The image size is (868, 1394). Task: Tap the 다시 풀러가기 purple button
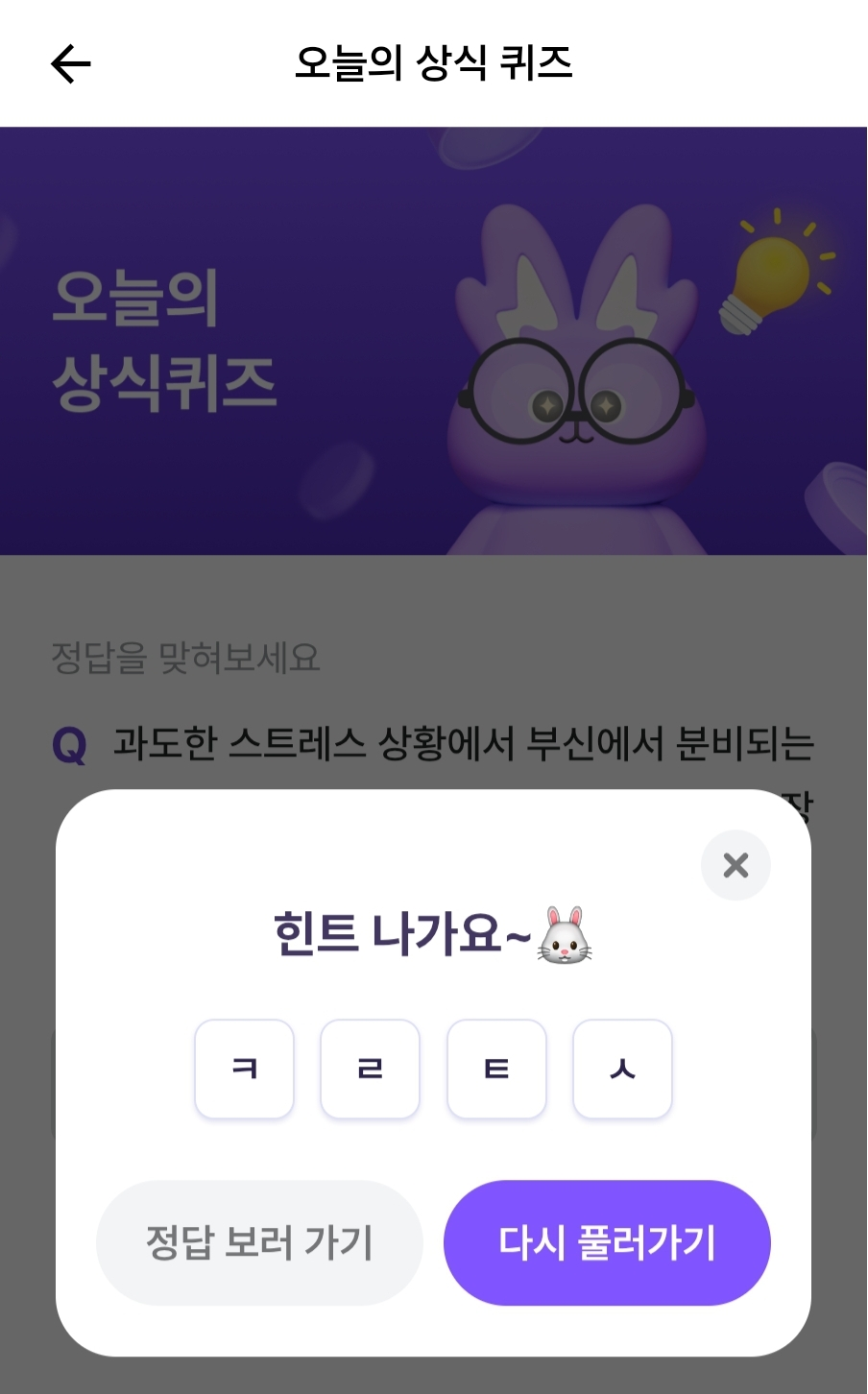(x=606, y=1241)
